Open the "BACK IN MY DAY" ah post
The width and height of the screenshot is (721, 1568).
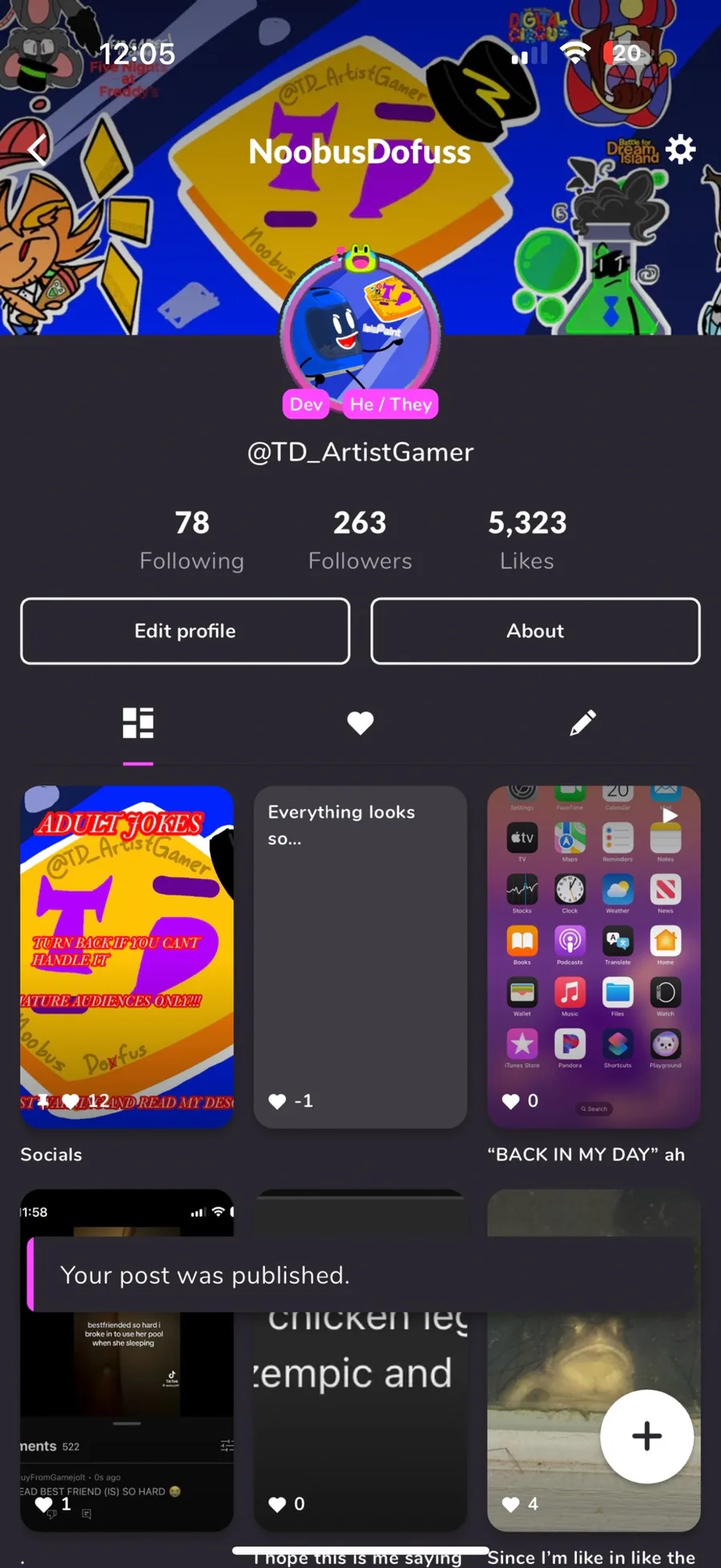(594, 957)
